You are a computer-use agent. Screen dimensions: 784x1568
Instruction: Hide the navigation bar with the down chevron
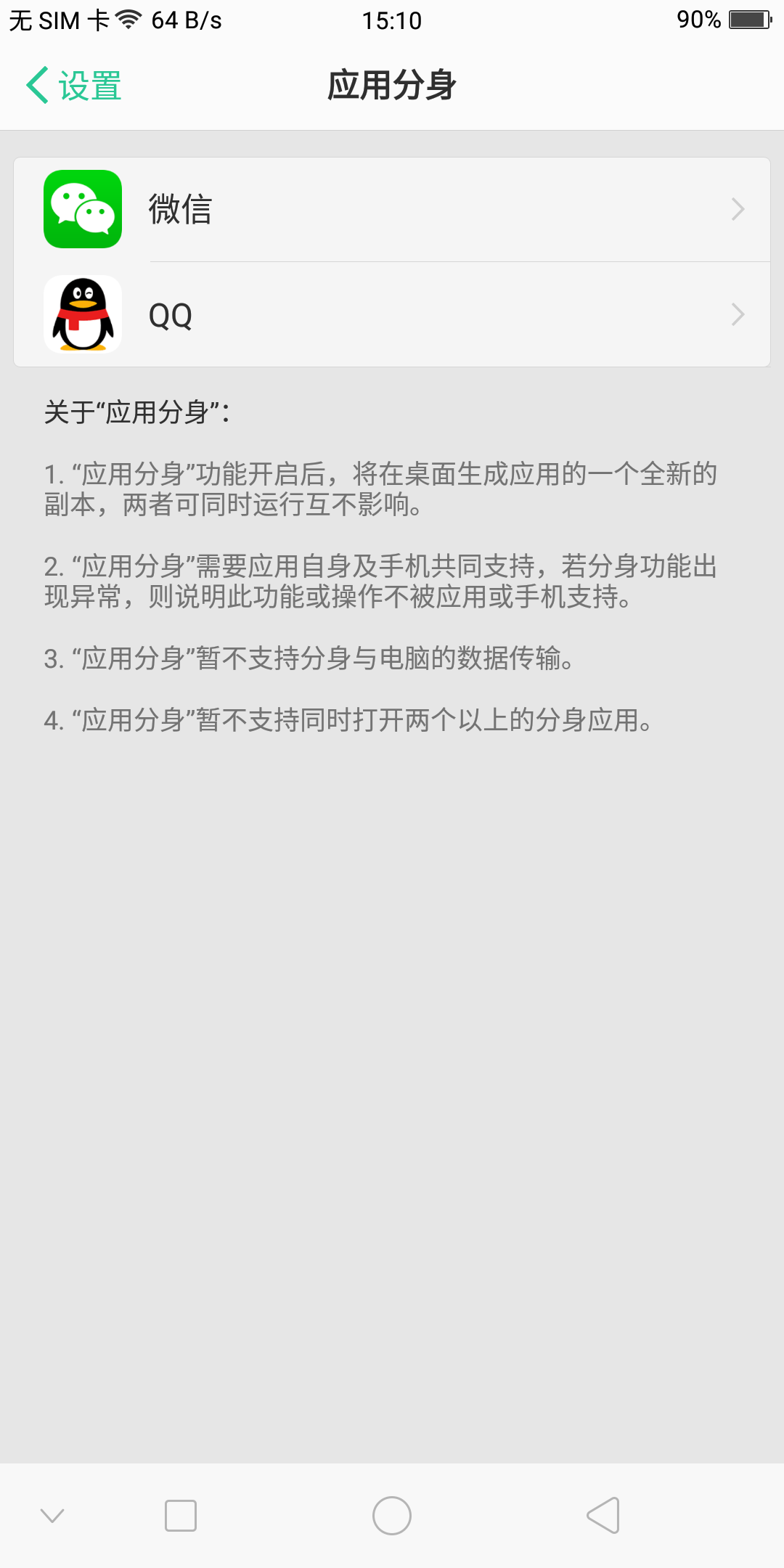coord(52,1515)
